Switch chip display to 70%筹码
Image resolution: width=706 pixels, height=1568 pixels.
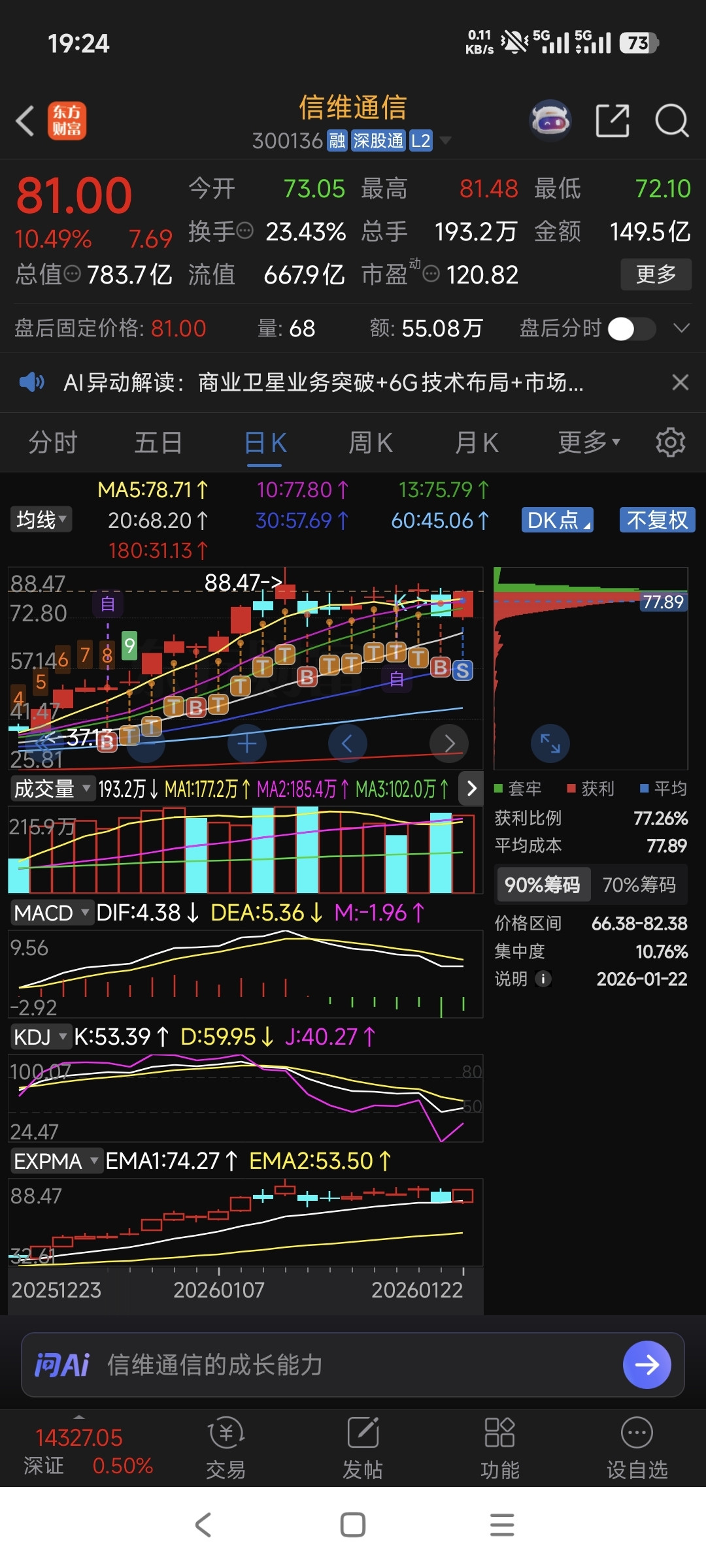coord(639,884)
